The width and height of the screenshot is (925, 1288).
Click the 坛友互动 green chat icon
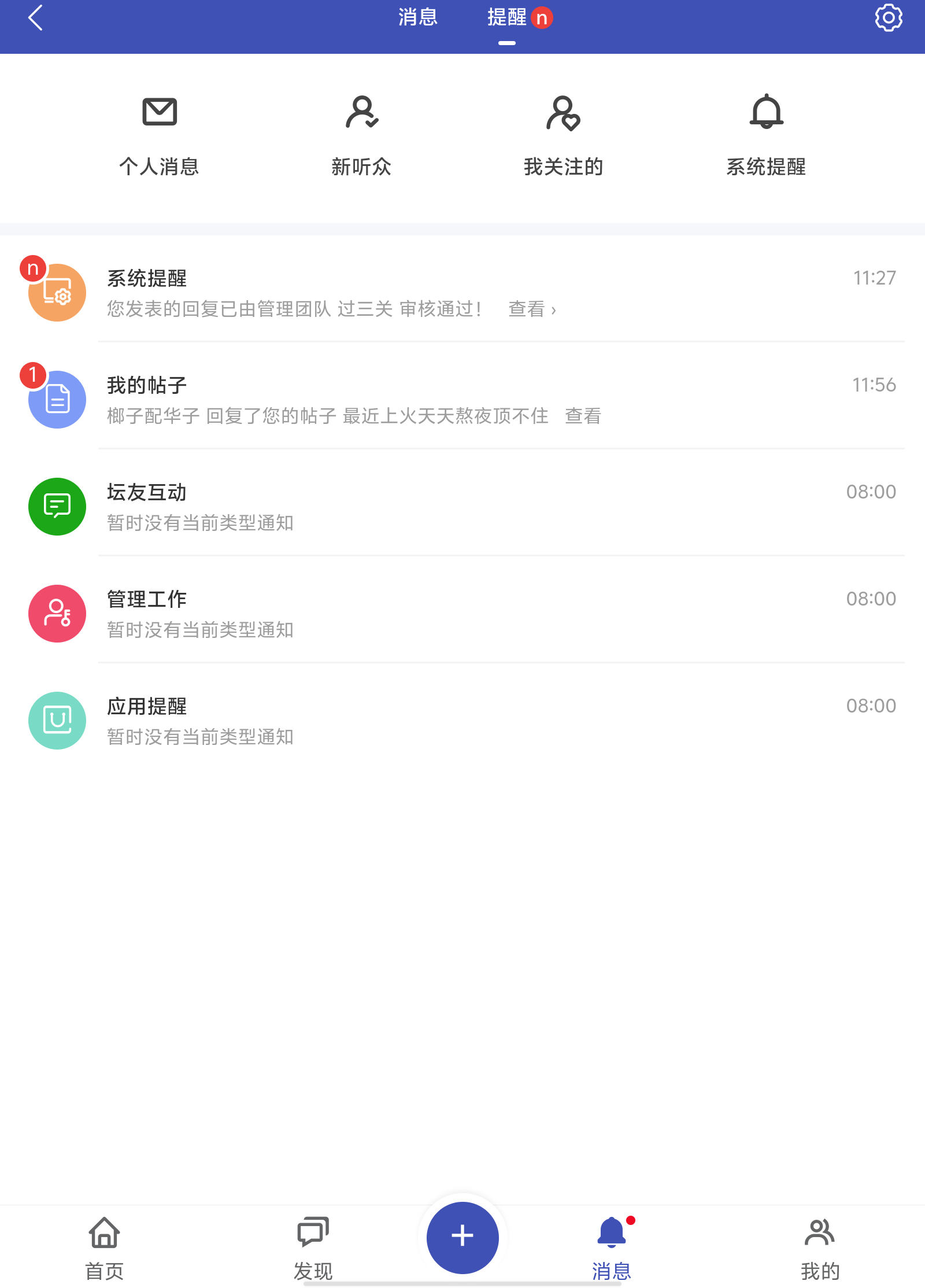click(x=56, y=506)
